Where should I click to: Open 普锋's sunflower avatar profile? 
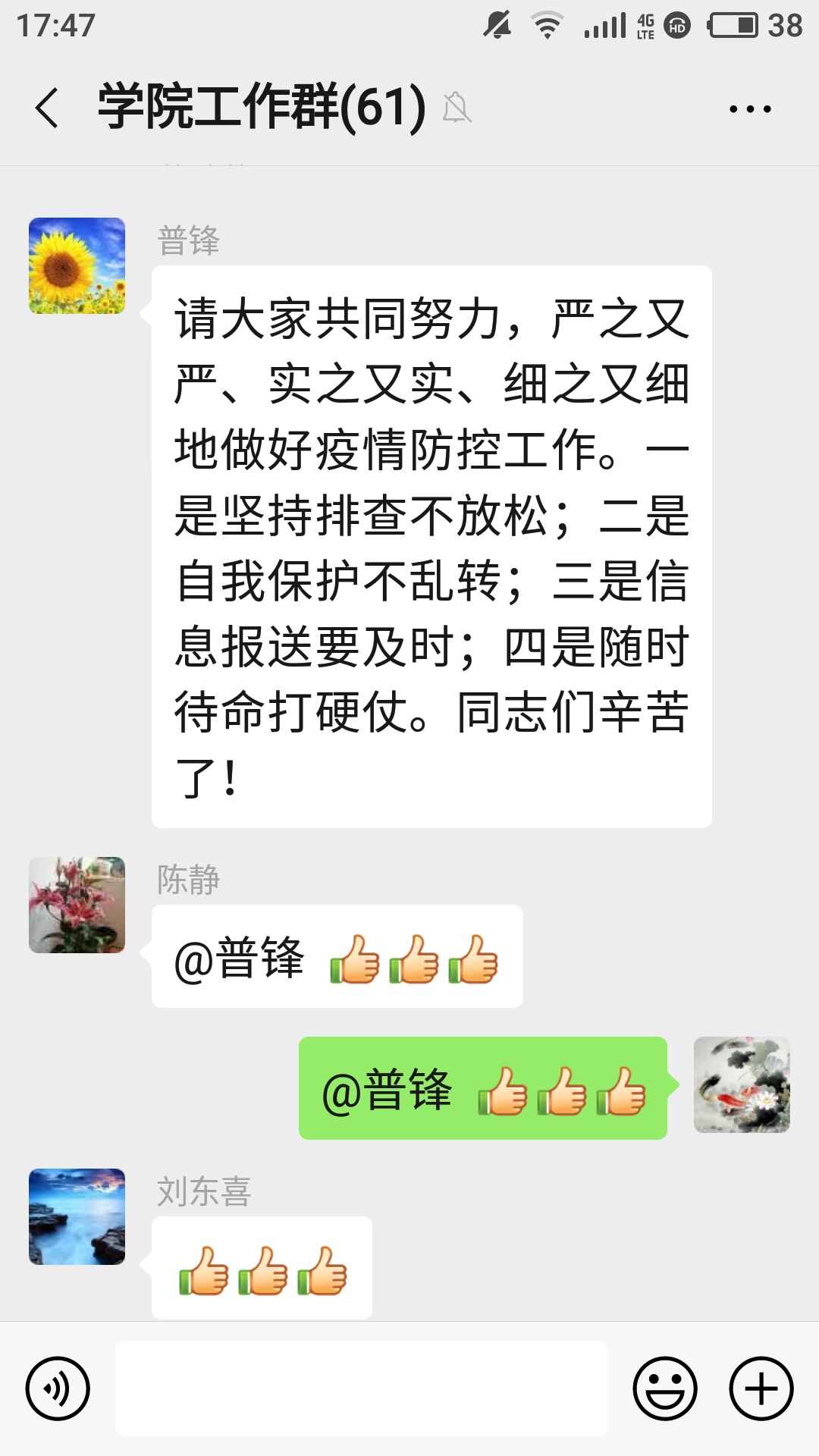(x=77, y=265)
